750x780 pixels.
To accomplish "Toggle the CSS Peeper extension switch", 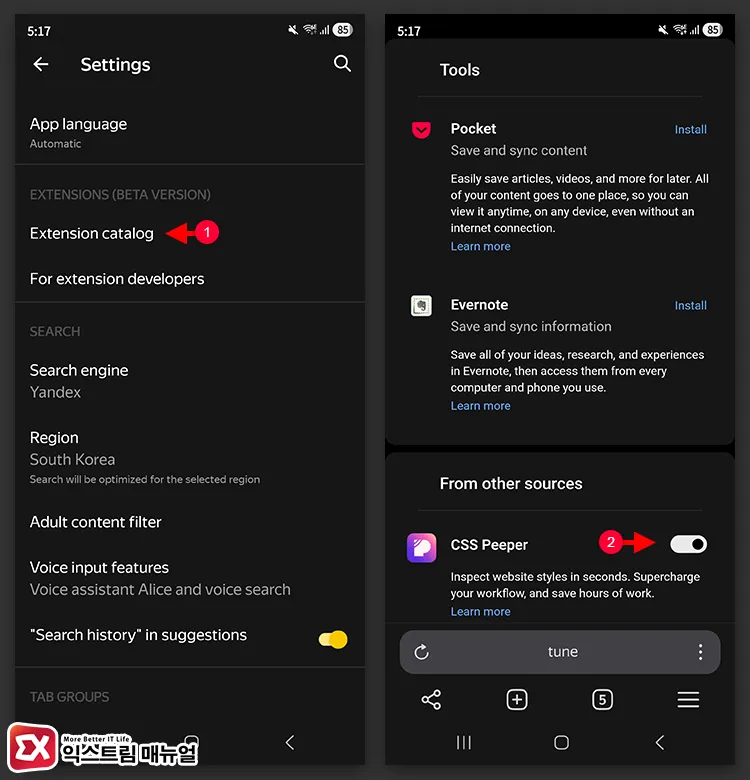I will pos(688,544).
